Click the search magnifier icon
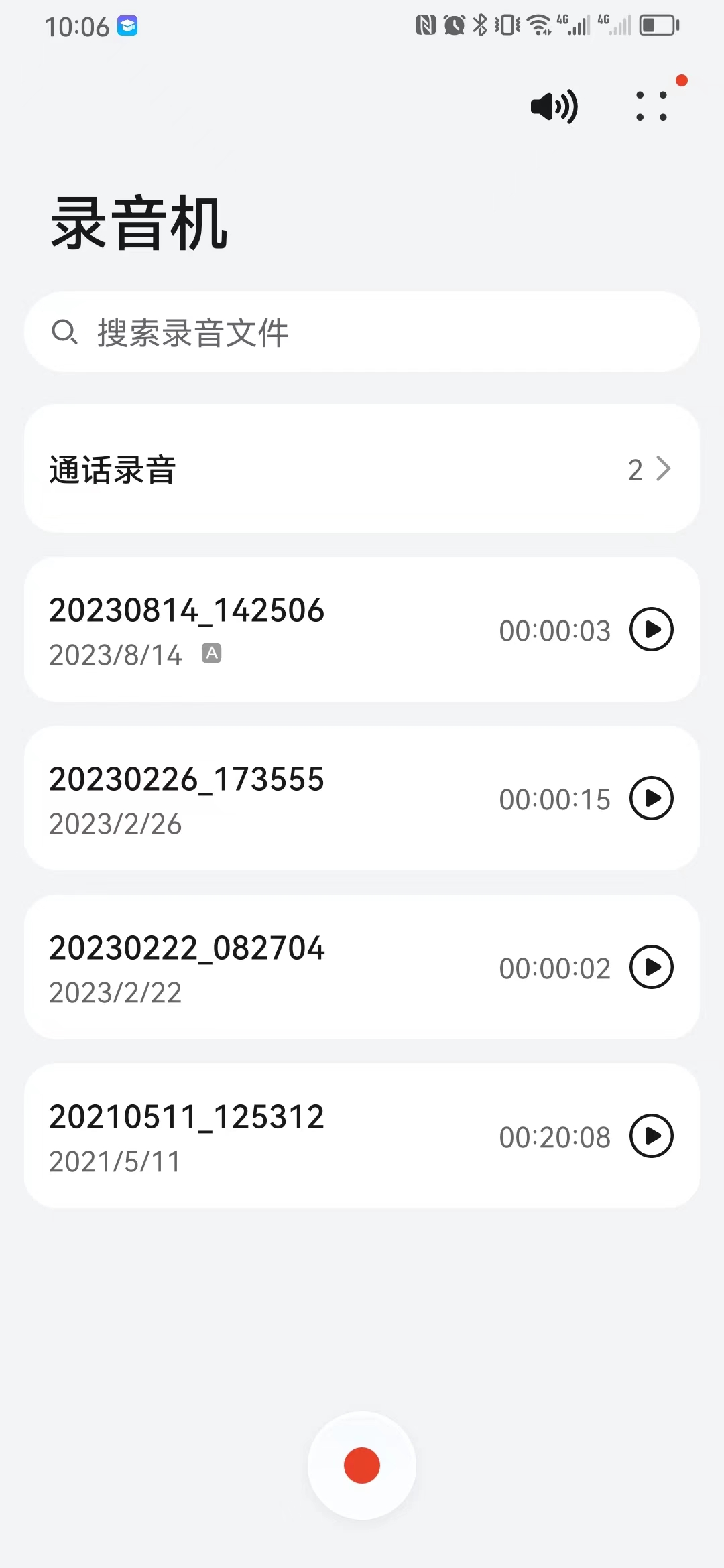Image resolution: width=724 pixels, height=1568 pixels. [x=65, y=332]
